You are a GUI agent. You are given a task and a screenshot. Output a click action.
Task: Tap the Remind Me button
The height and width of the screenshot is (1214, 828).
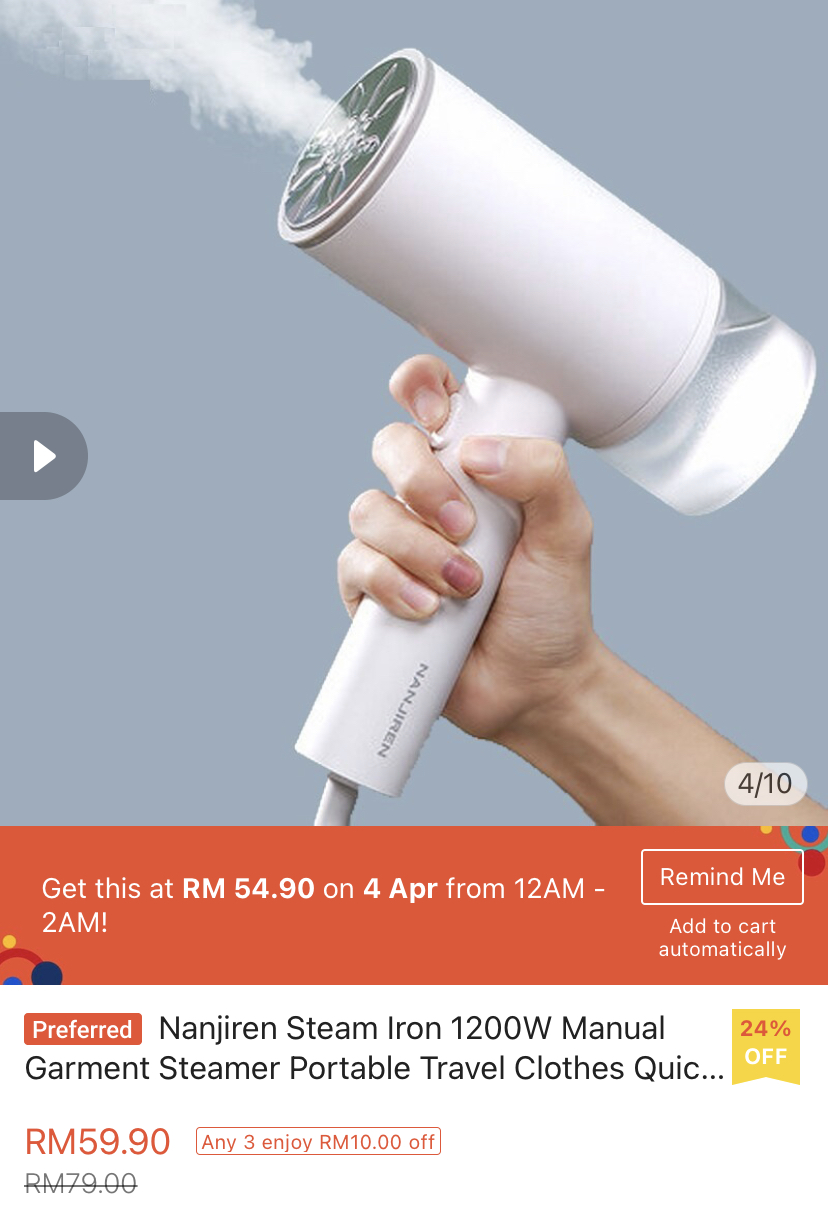coord(722,877)
